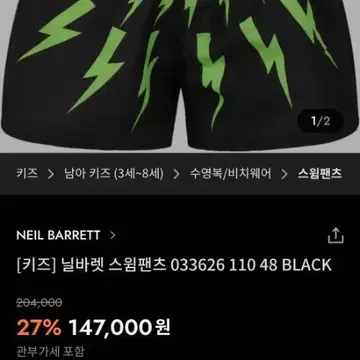Open the NEIL BARRETT brand page
The height and width of the screenshot is (360, 360).
click(x=66, y=235)
